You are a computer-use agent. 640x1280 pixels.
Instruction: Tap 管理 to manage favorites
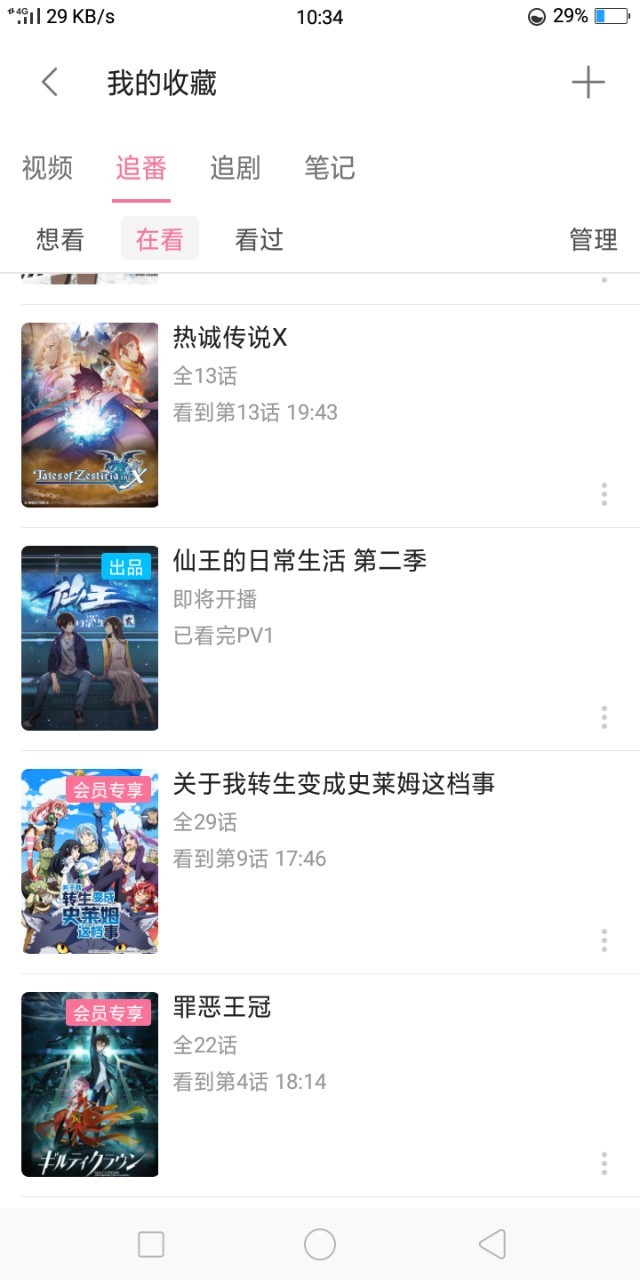point(593,240)
